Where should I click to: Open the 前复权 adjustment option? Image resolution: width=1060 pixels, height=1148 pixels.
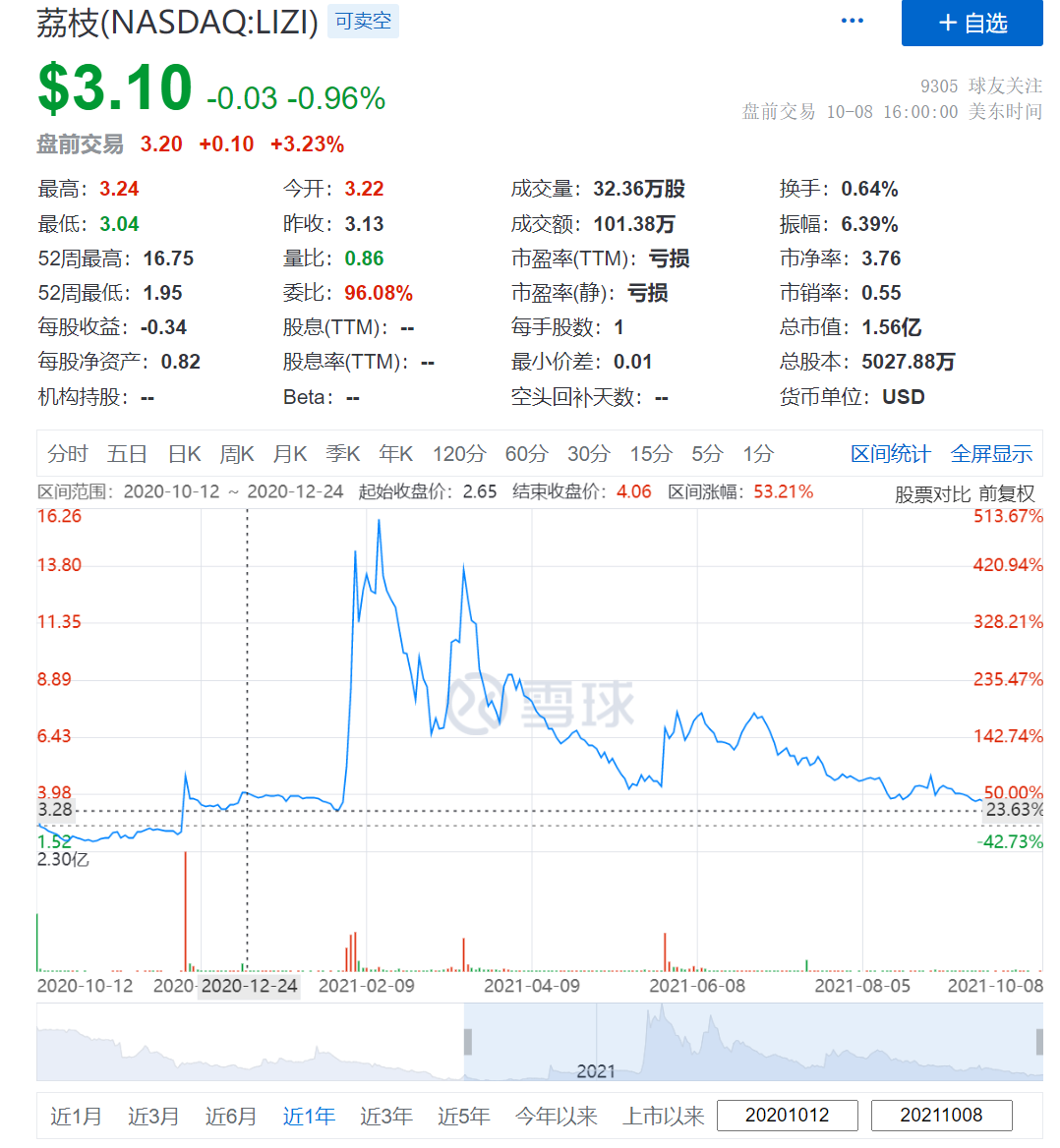1007,494
